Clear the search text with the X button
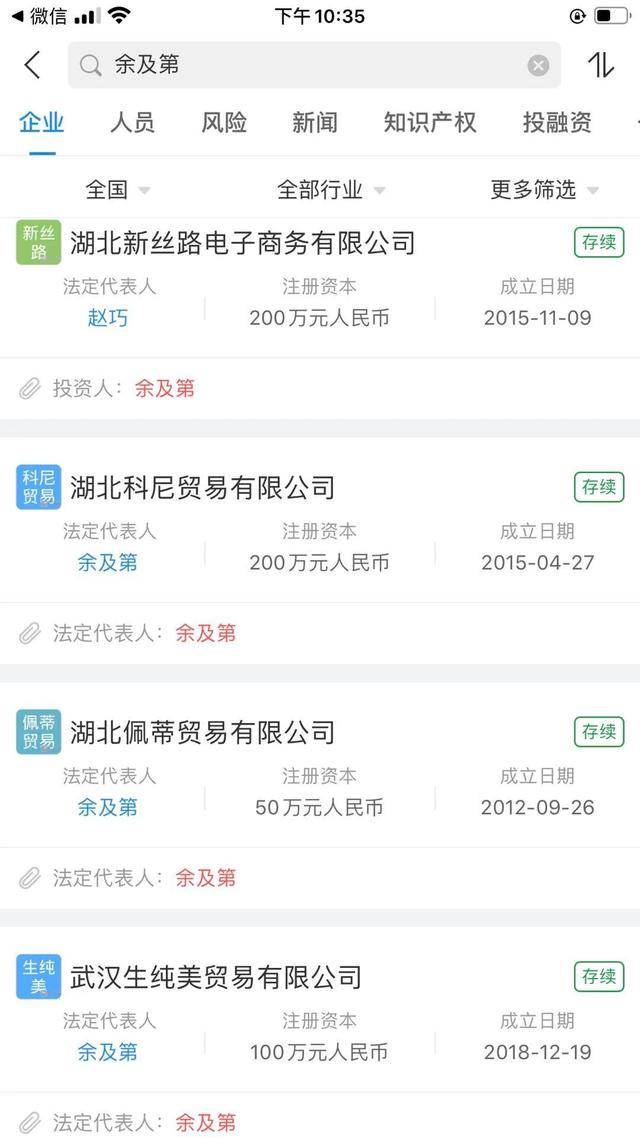This screenshot has width=640, height=1138. point(538,66)
